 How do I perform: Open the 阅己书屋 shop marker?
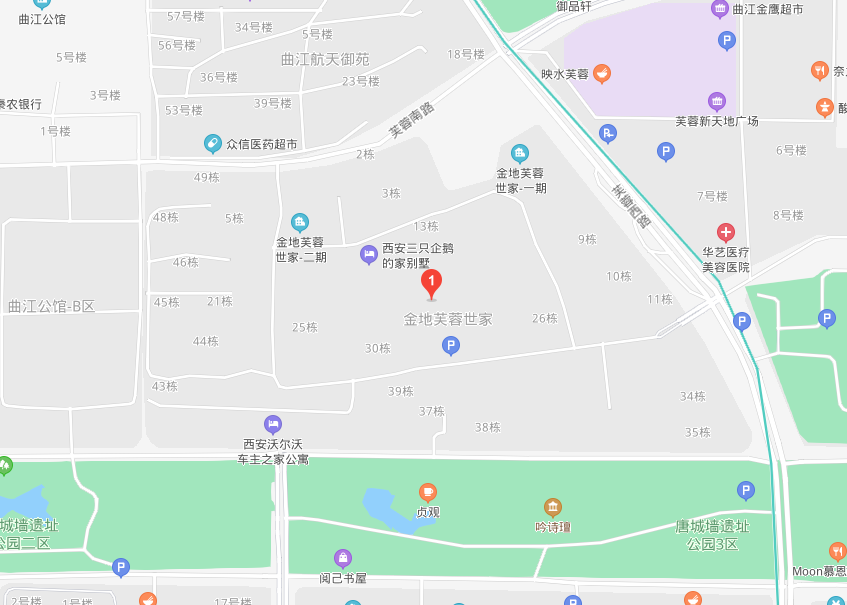(x=343, y=558)
